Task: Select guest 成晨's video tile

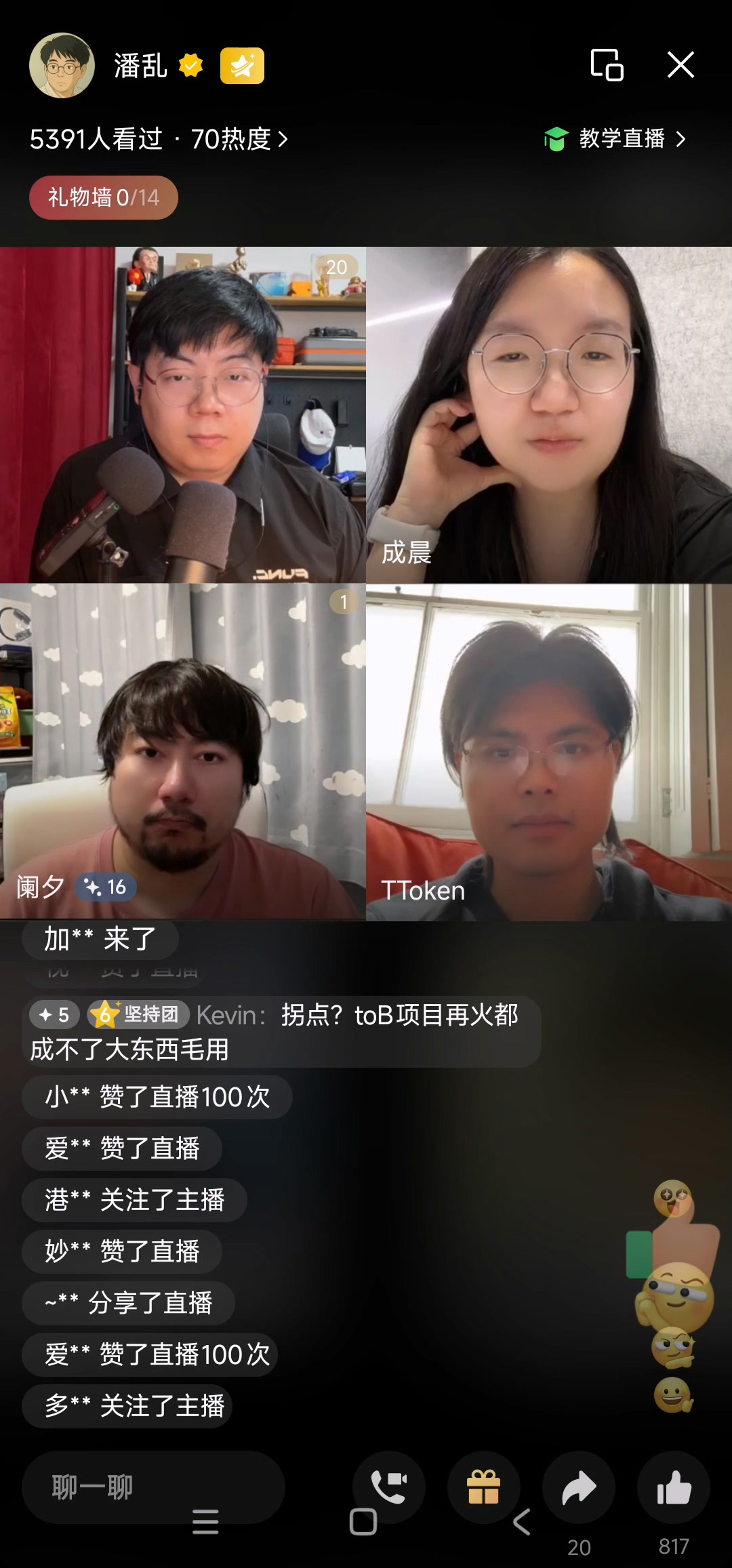Action: point(549,414)
